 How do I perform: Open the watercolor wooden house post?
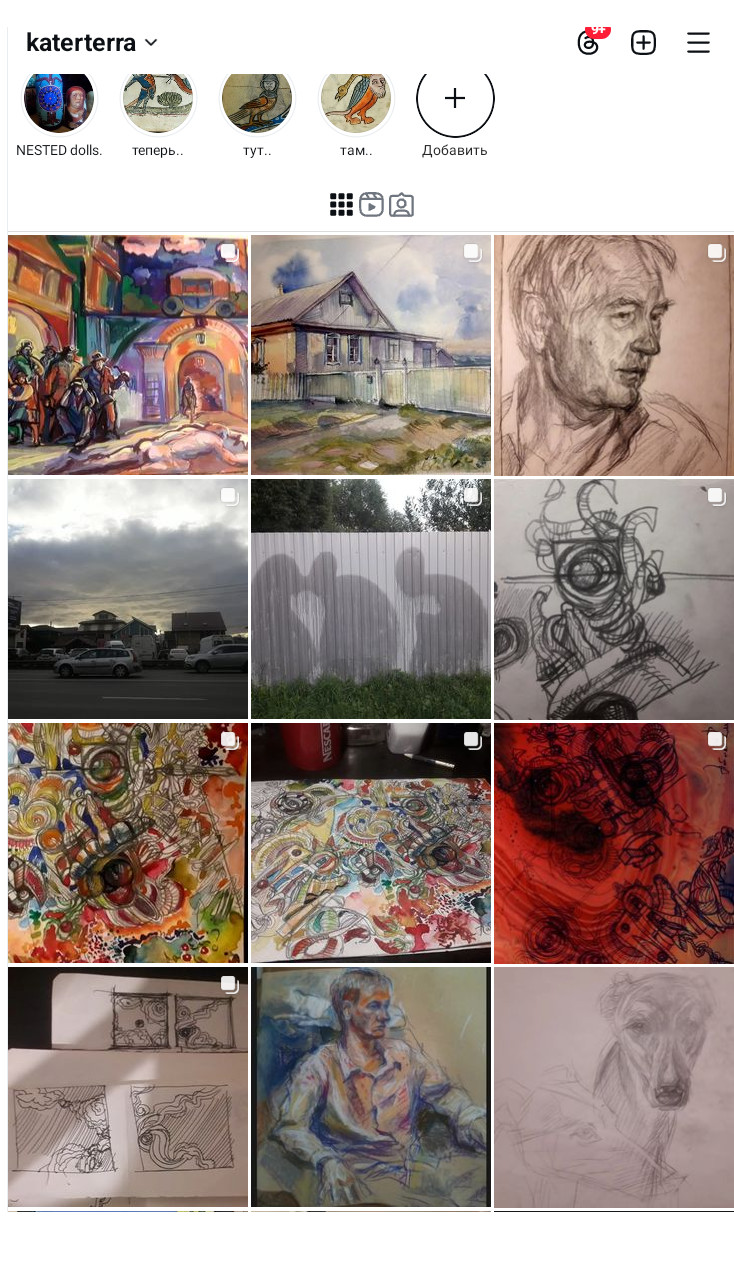[371, 355]
